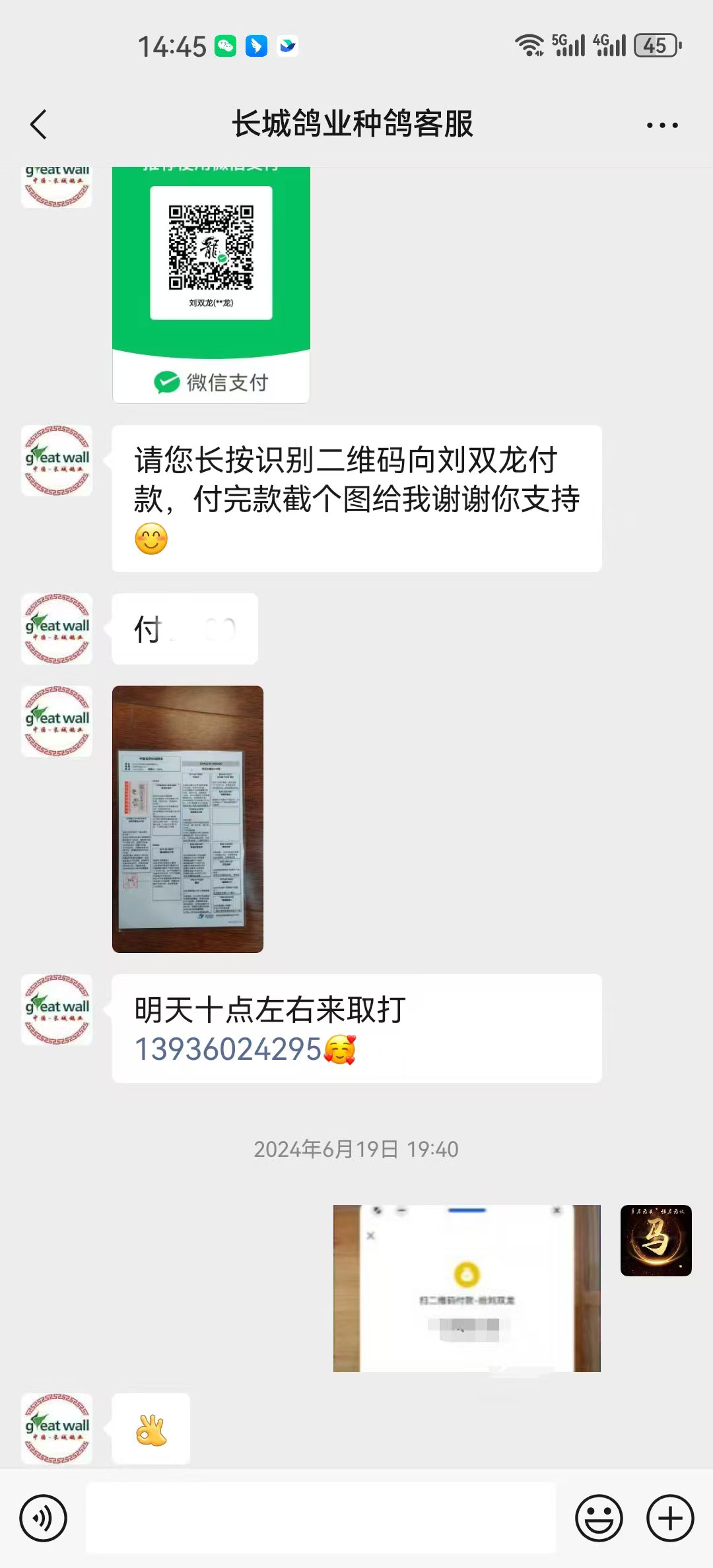
Task: Open the plus attachment menu
Action: pos(670,1518)
